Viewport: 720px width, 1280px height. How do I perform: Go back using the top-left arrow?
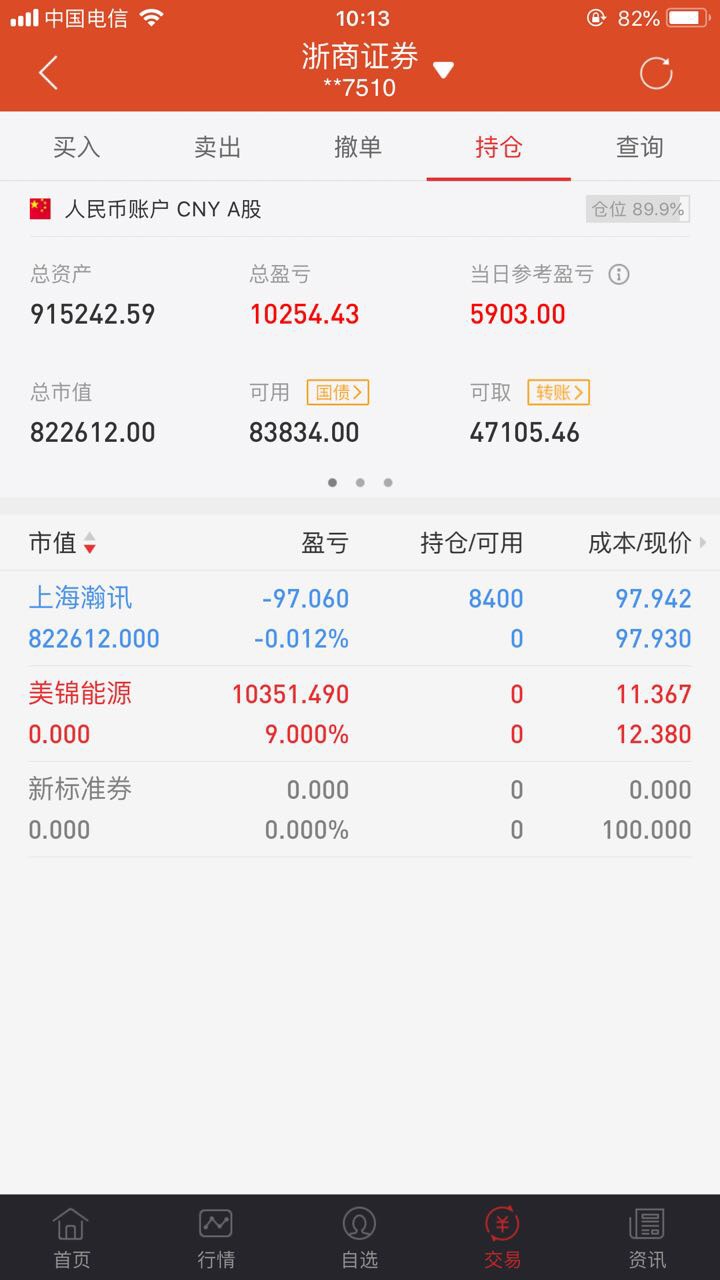tap(48, 72)
